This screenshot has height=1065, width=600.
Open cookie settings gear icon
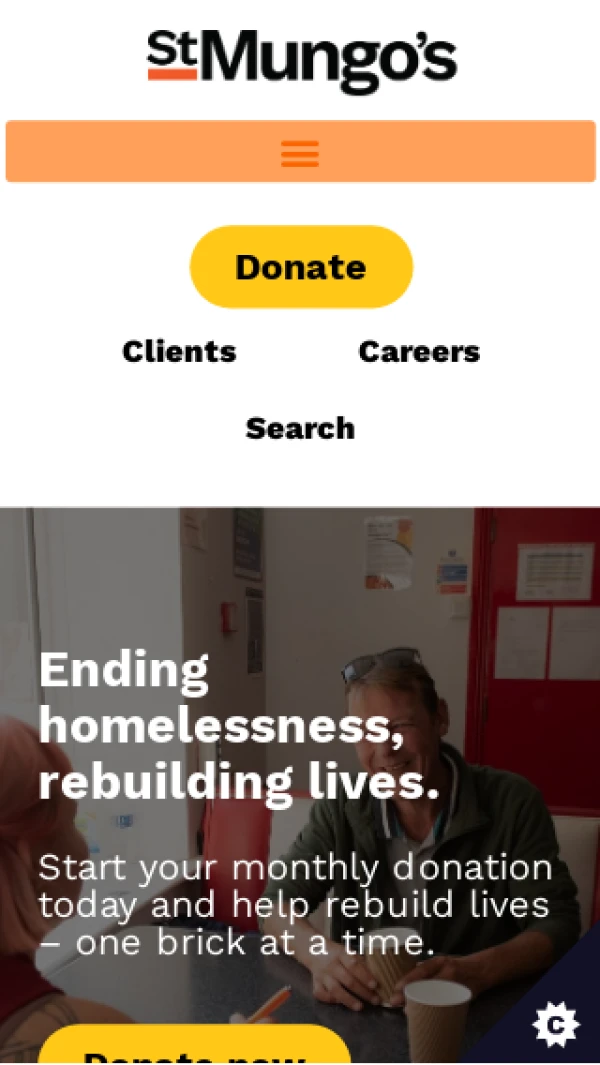tap(555, 1024)
